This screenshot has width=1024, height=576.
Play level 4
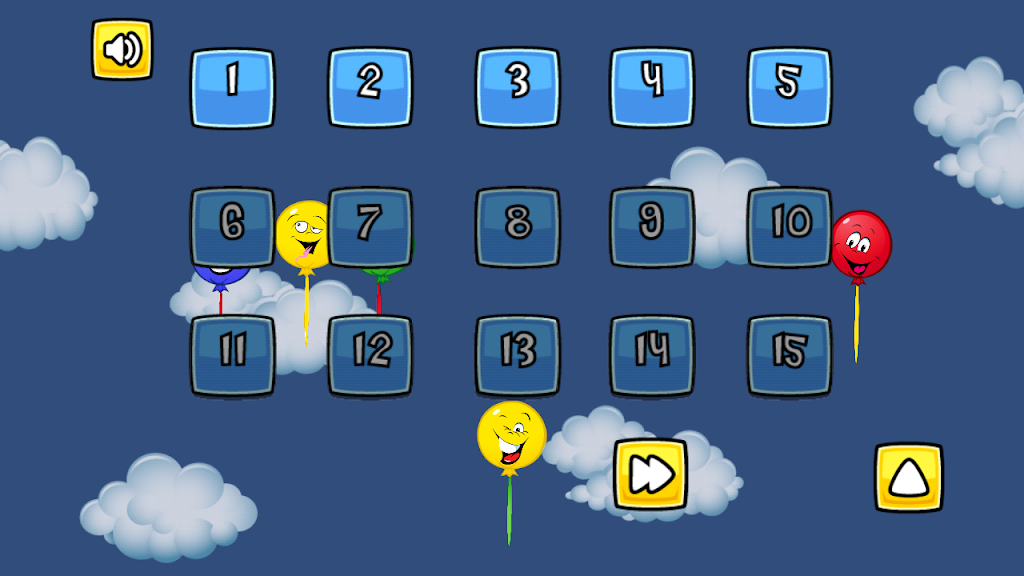tap(653, 87)
